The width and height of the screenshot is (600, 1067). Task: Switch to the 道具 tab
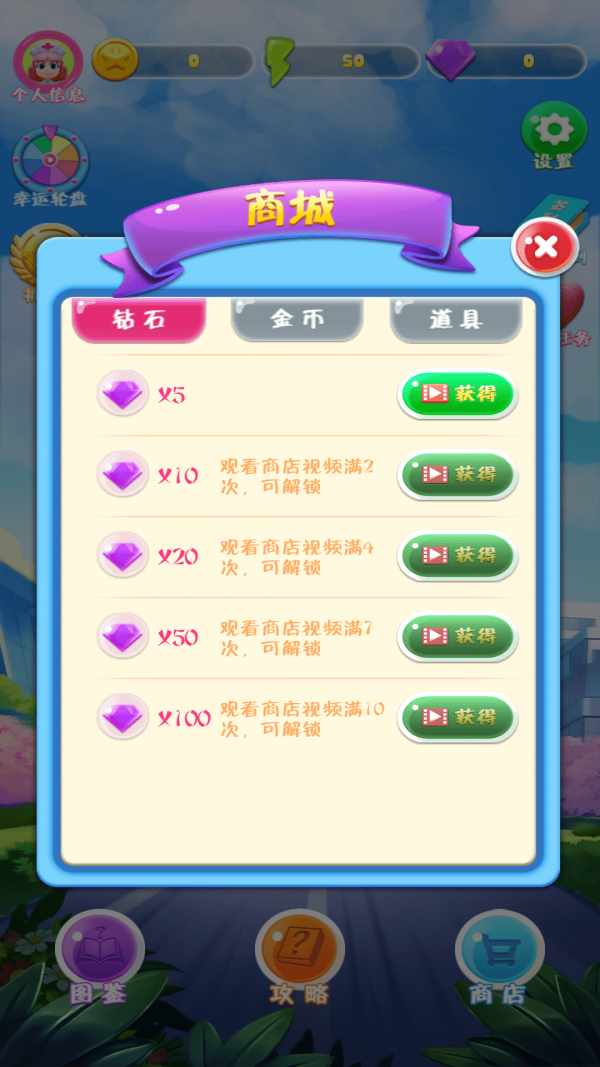click(x=456, y=320)
